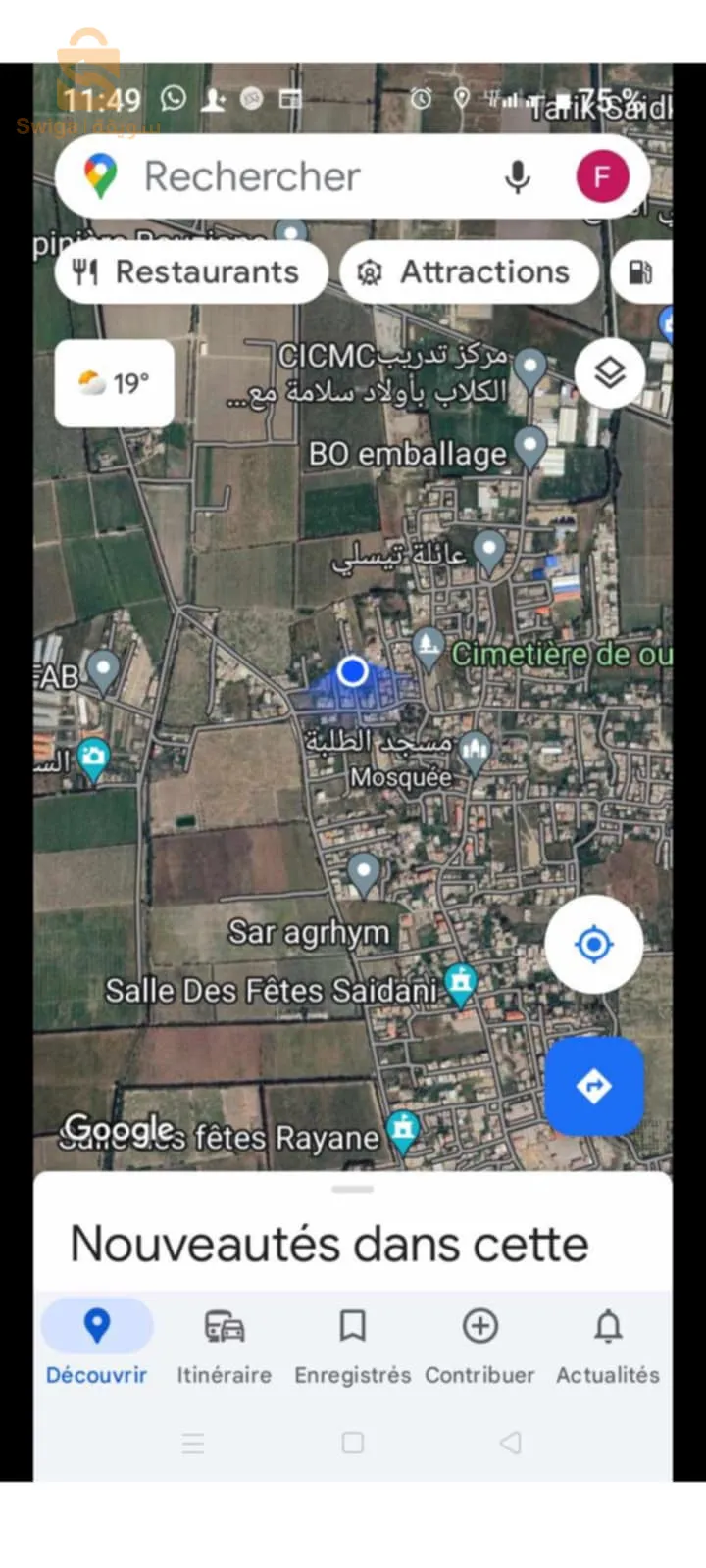Open the Rechercher search field
This screenshot has width=706, height=1568.
pos(294,177)
